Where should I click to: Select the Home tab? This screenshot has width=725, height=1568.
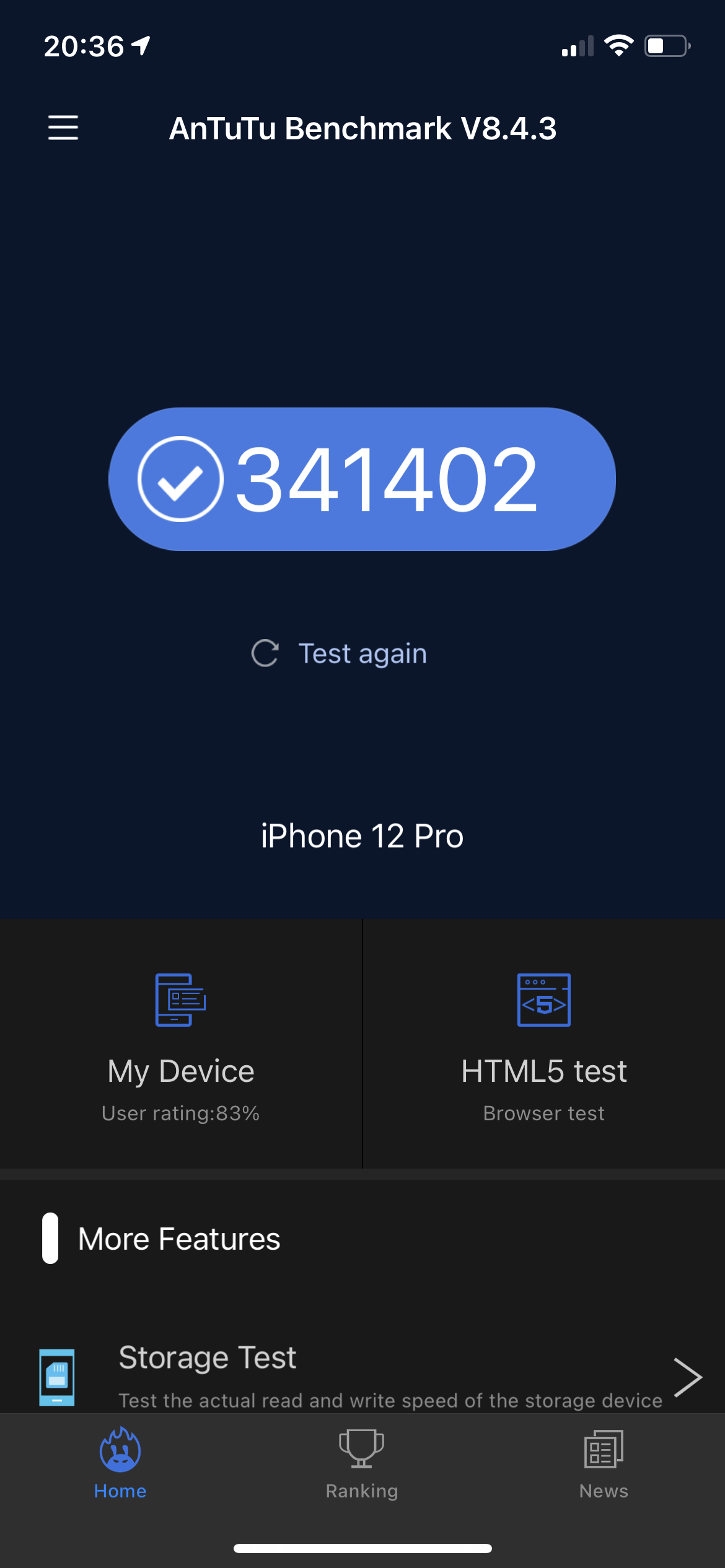pos(120,1464)
